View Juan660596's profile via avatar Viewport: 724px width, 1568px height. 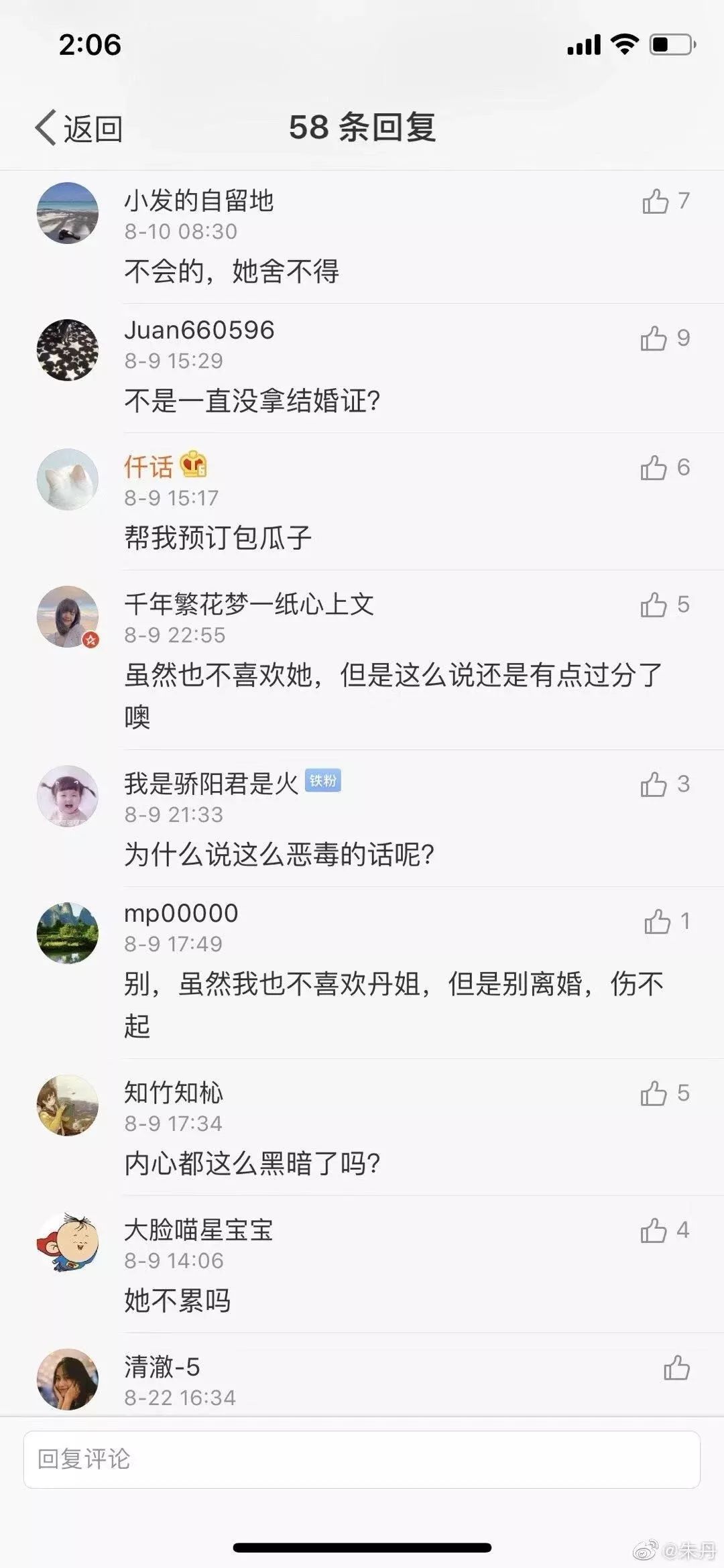(x=68, y=351)
